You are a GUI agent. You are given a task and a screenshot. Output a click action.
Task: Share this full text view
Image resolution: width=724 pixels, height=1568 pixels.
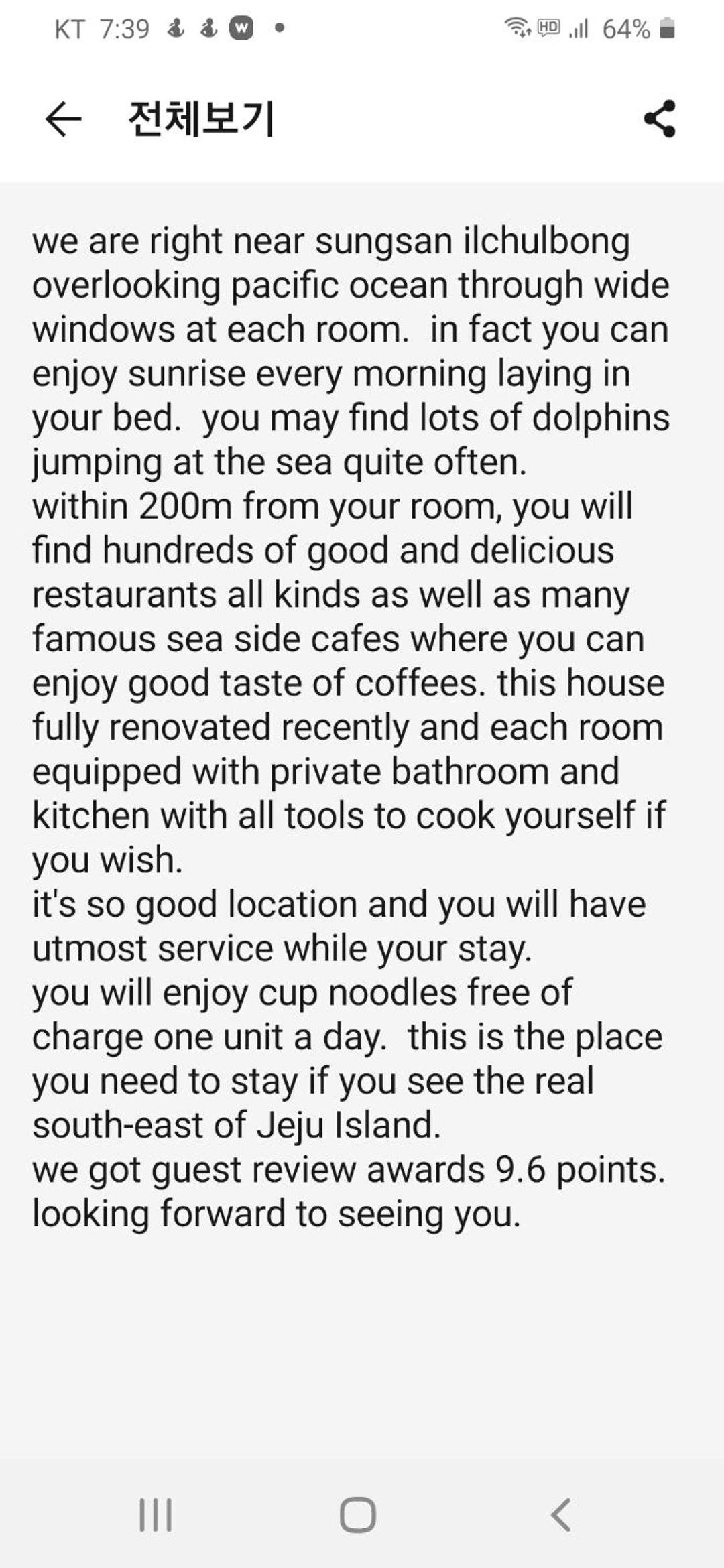pyautogui.click(x=660, y=119)
